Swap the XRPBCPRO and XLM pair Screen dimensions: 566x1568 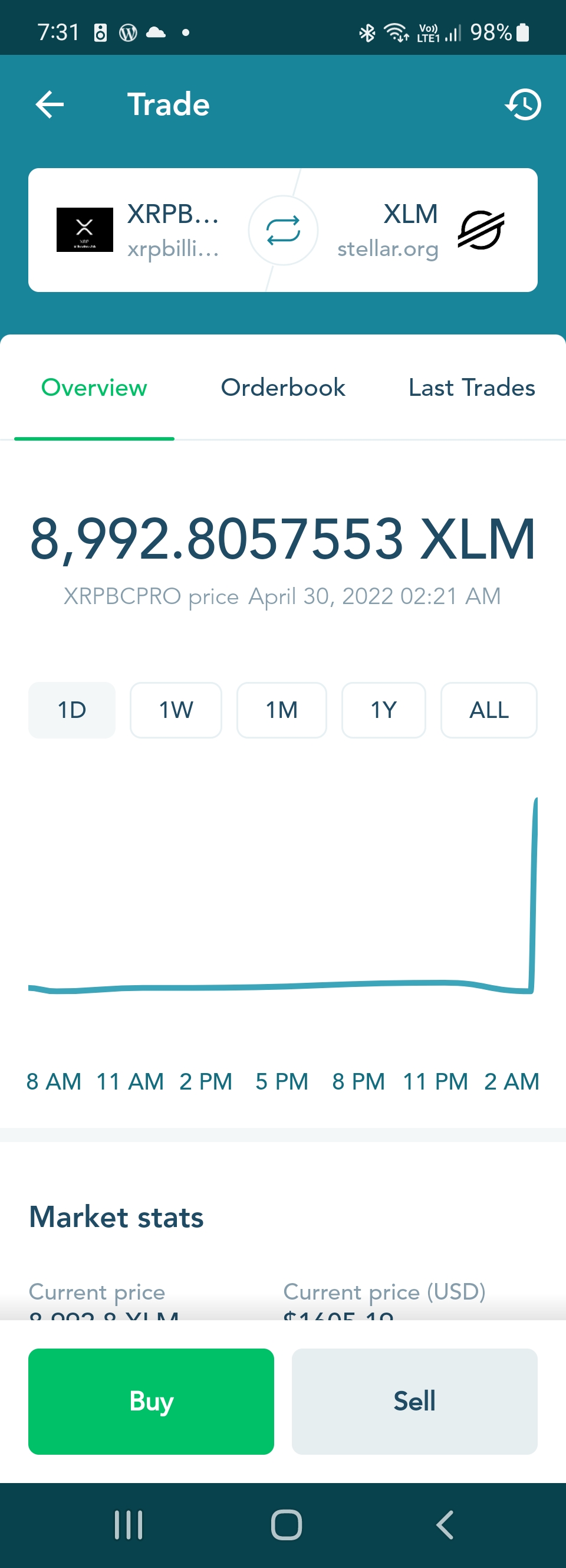tap(283, 230)
